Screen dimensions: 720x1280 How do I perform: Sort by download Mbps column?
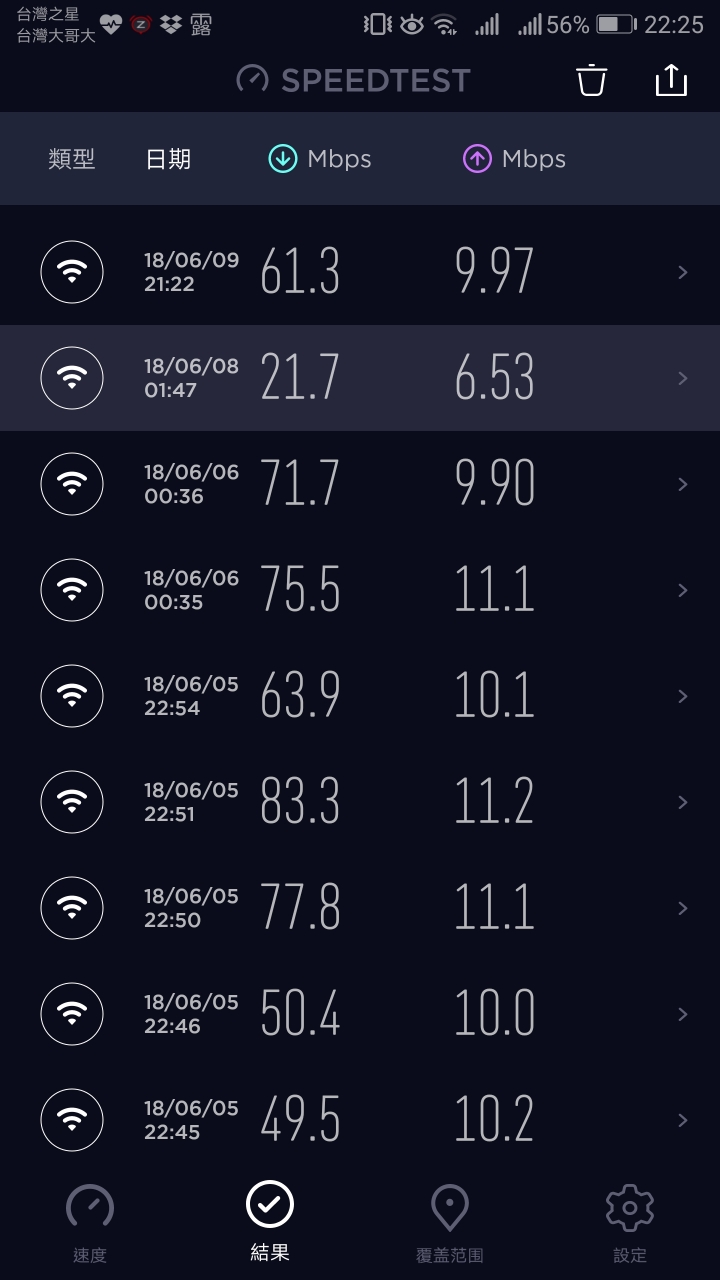click(x=320, y=159)
